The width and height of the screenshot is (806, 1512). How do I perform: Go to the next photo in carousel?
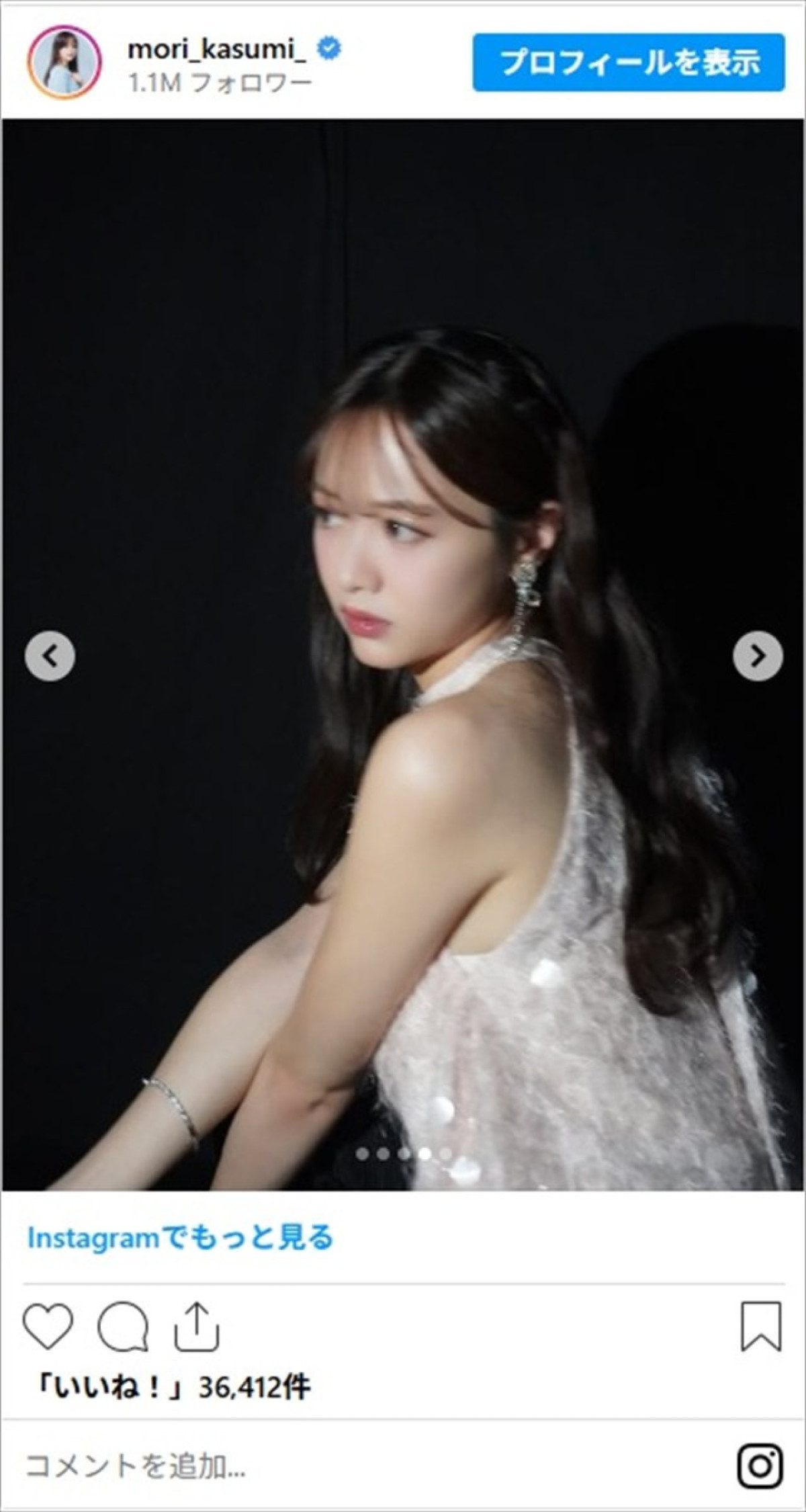coord(758,655)
